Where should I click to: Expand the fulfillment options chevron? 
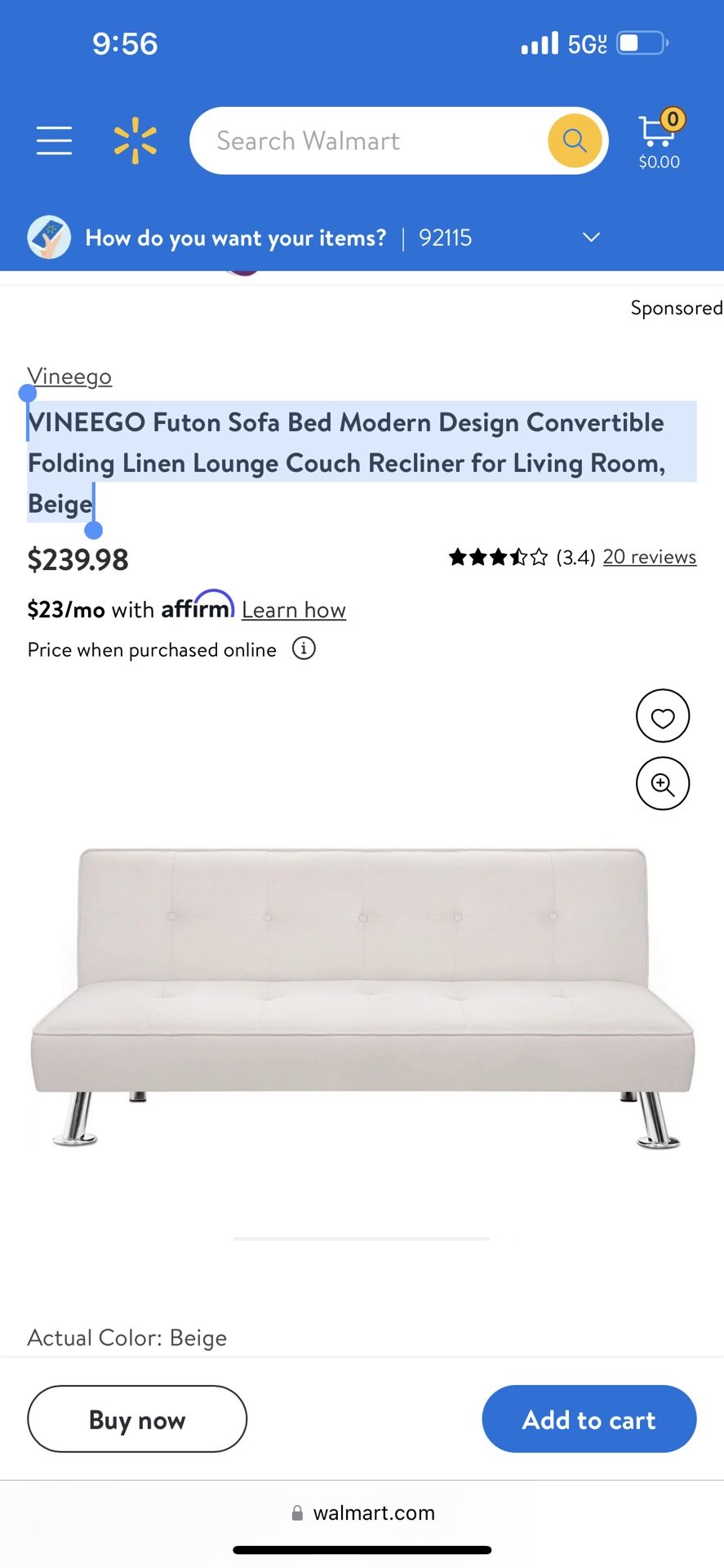point(590,238)
